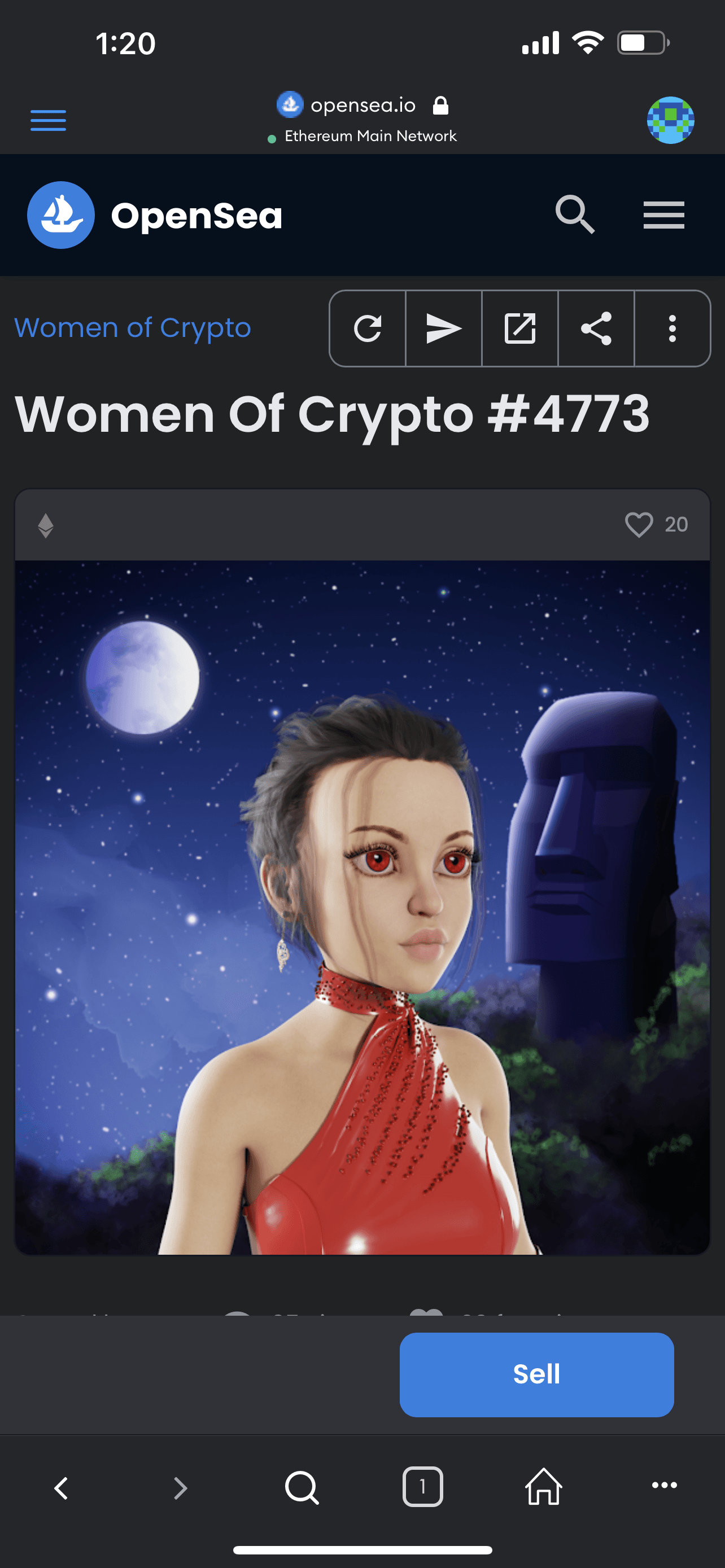Tap the Sell button
The image size is (725, 1568).
[x=536, y=1374]
